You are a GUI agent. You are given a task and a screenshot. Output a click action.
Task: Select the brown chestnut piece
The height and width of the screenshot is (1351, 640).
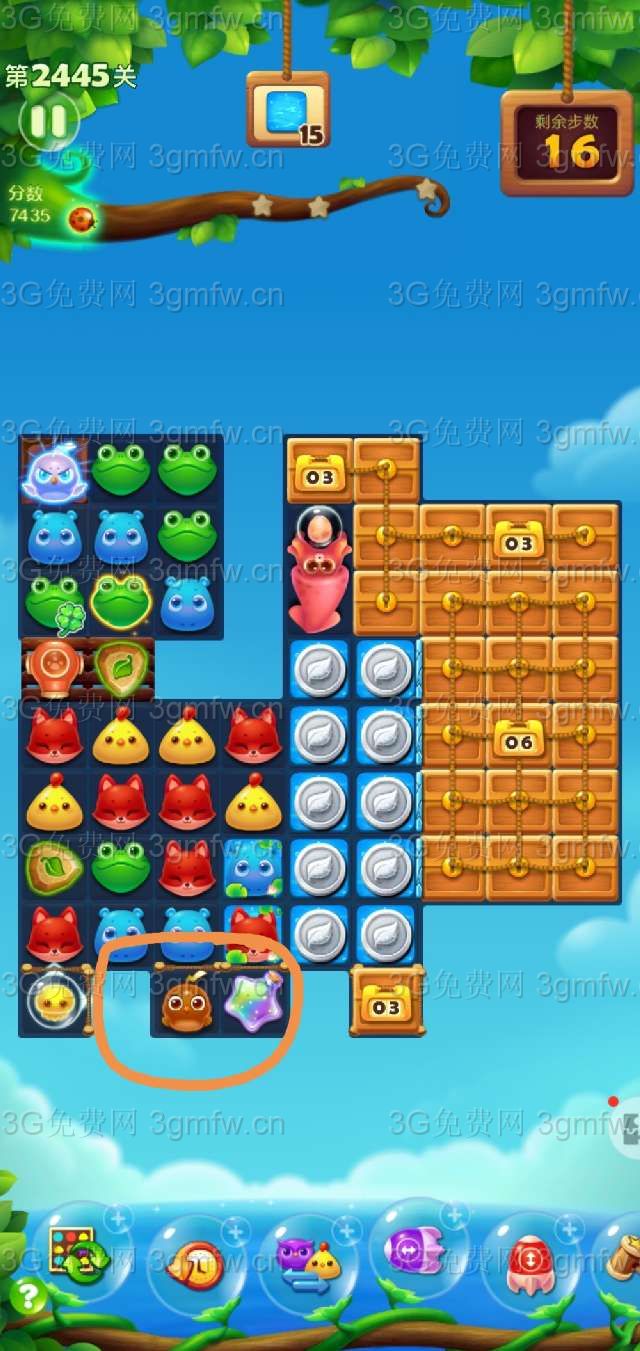coord(186,1003)
